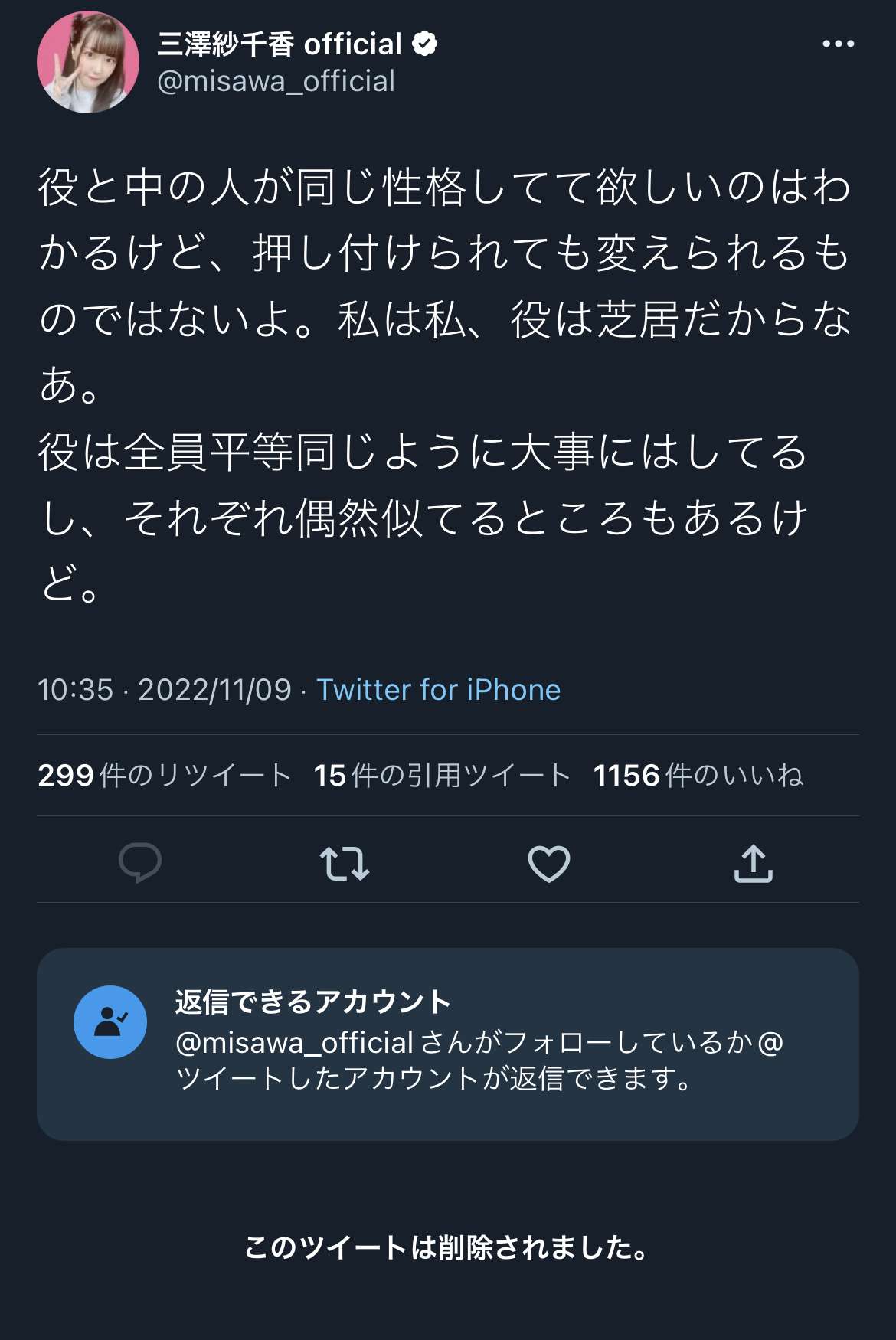Retweet this tweet
Viewport: 896px width, 1340px height.
(x=344, y=863)
